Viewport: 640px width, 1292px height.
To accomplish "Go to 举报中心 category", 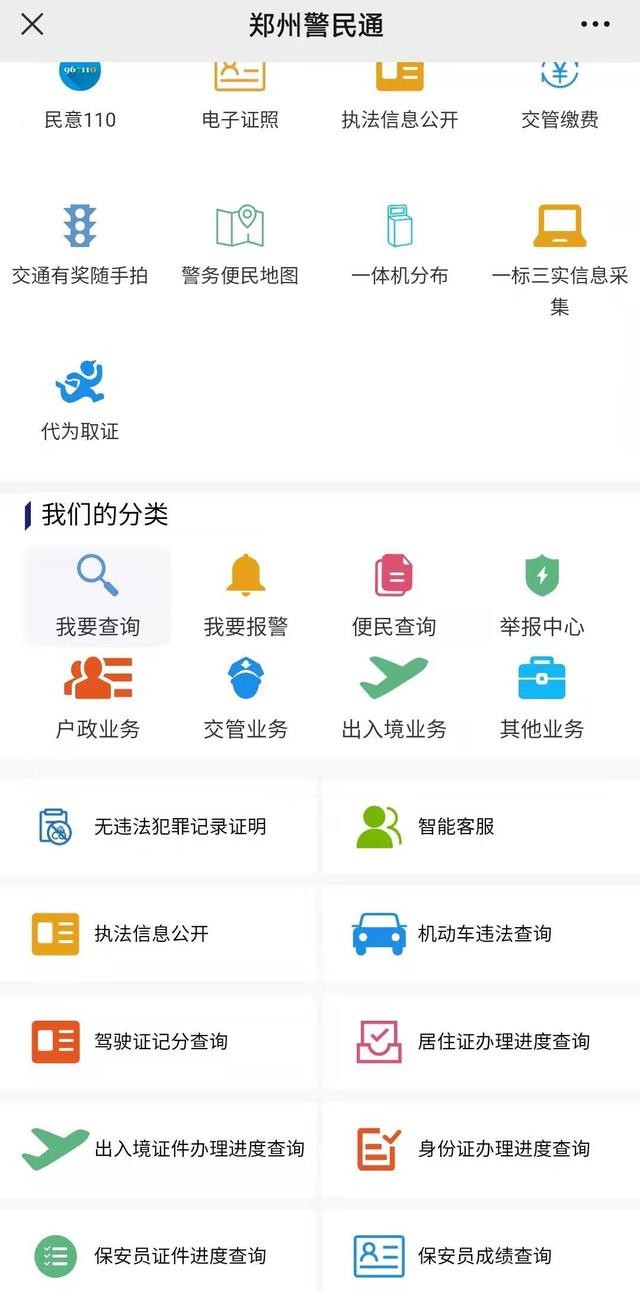I will click(542, 596).
